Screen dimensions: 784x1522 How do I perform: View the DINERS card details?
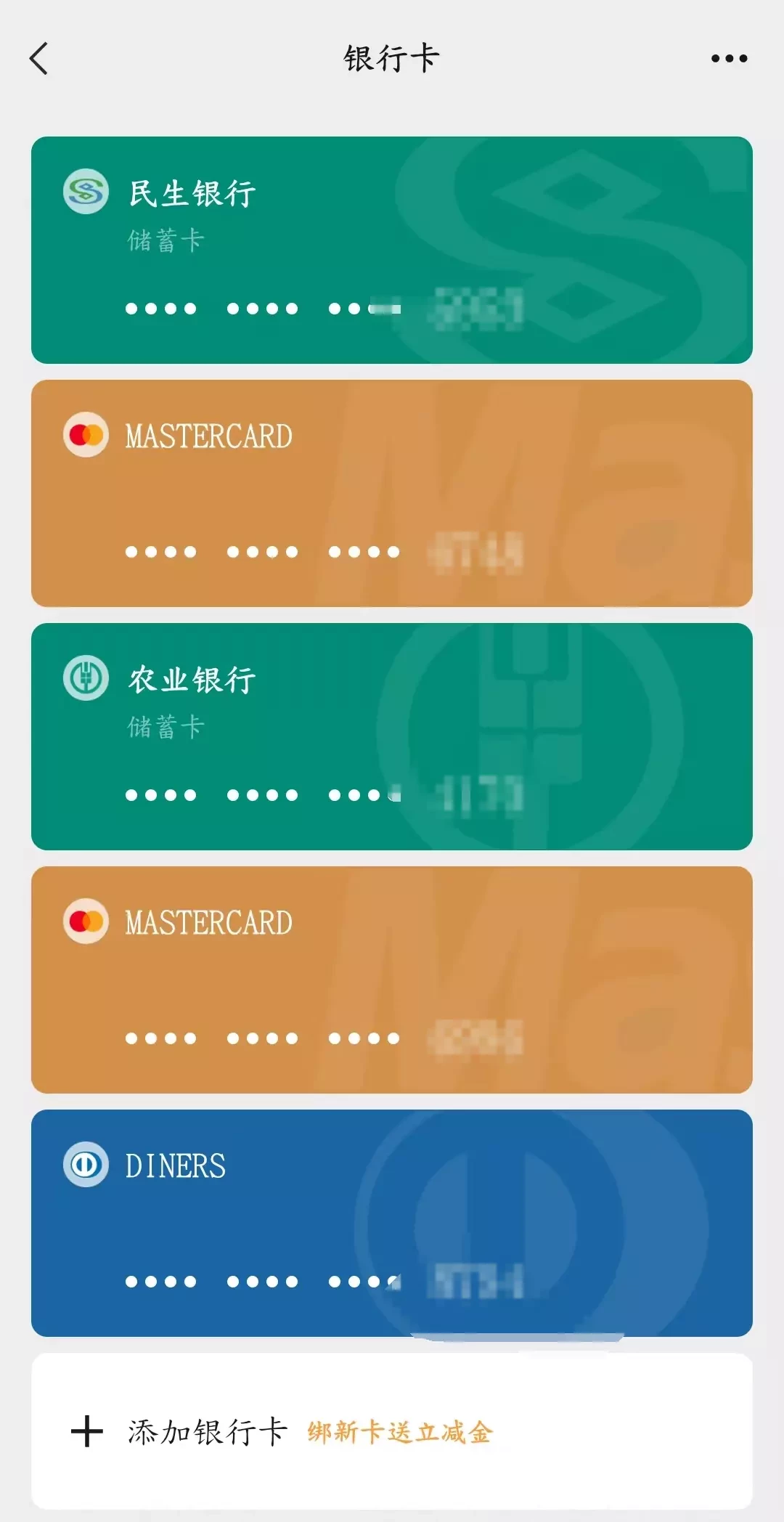point(392,1223)
